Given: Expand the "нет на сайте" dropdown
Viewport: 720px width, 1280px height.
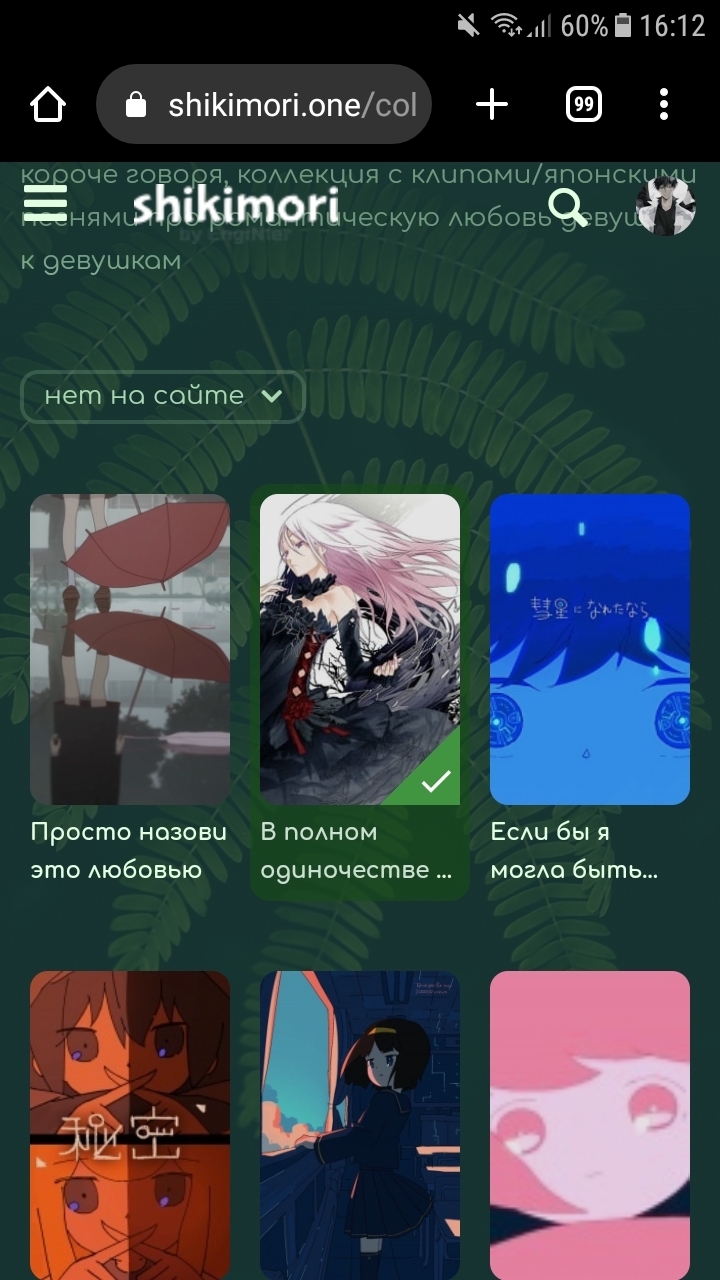Looking at the screenshot, I should tap(162, 396).
